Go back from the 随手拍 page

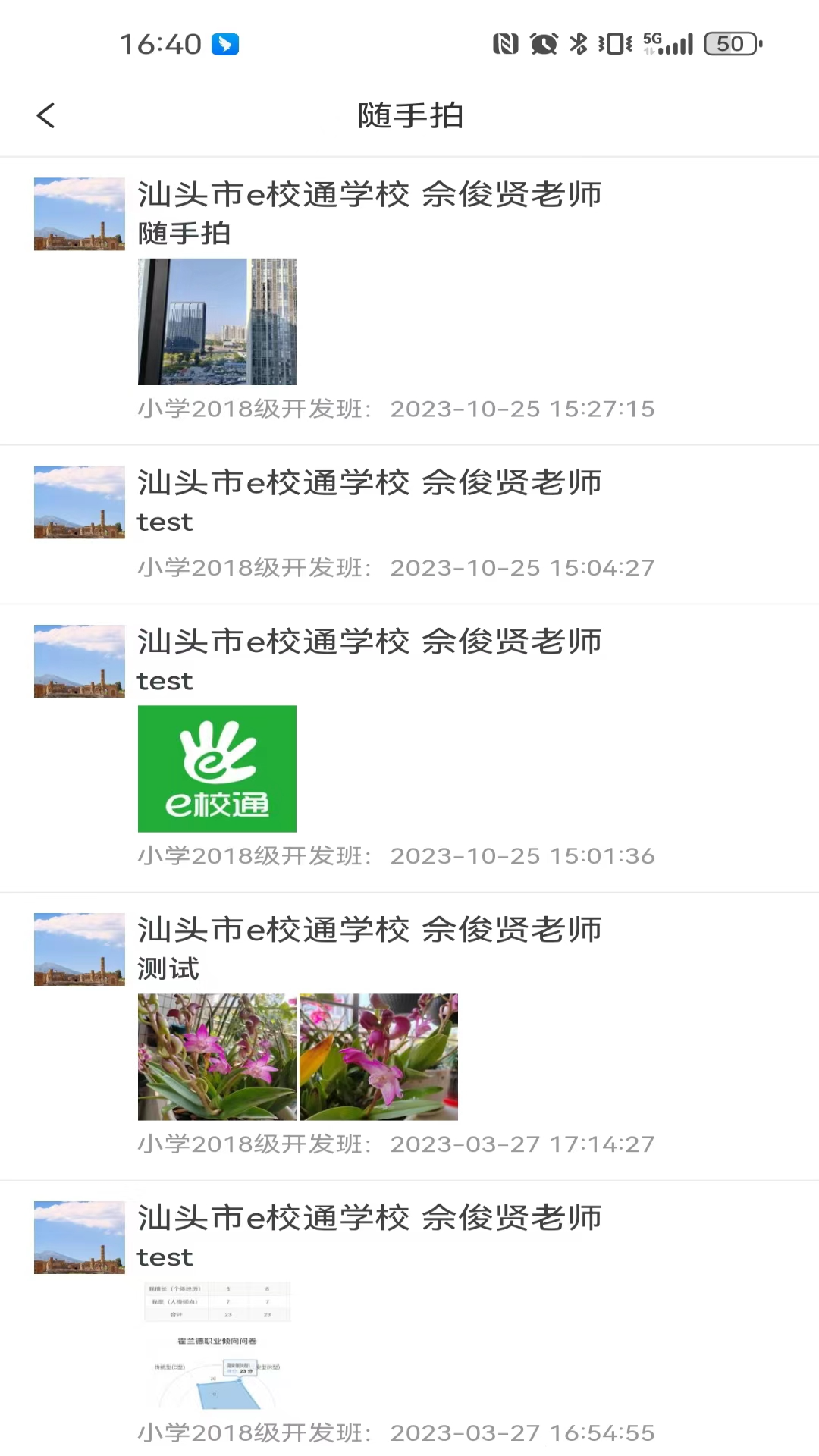pos(46,116)
